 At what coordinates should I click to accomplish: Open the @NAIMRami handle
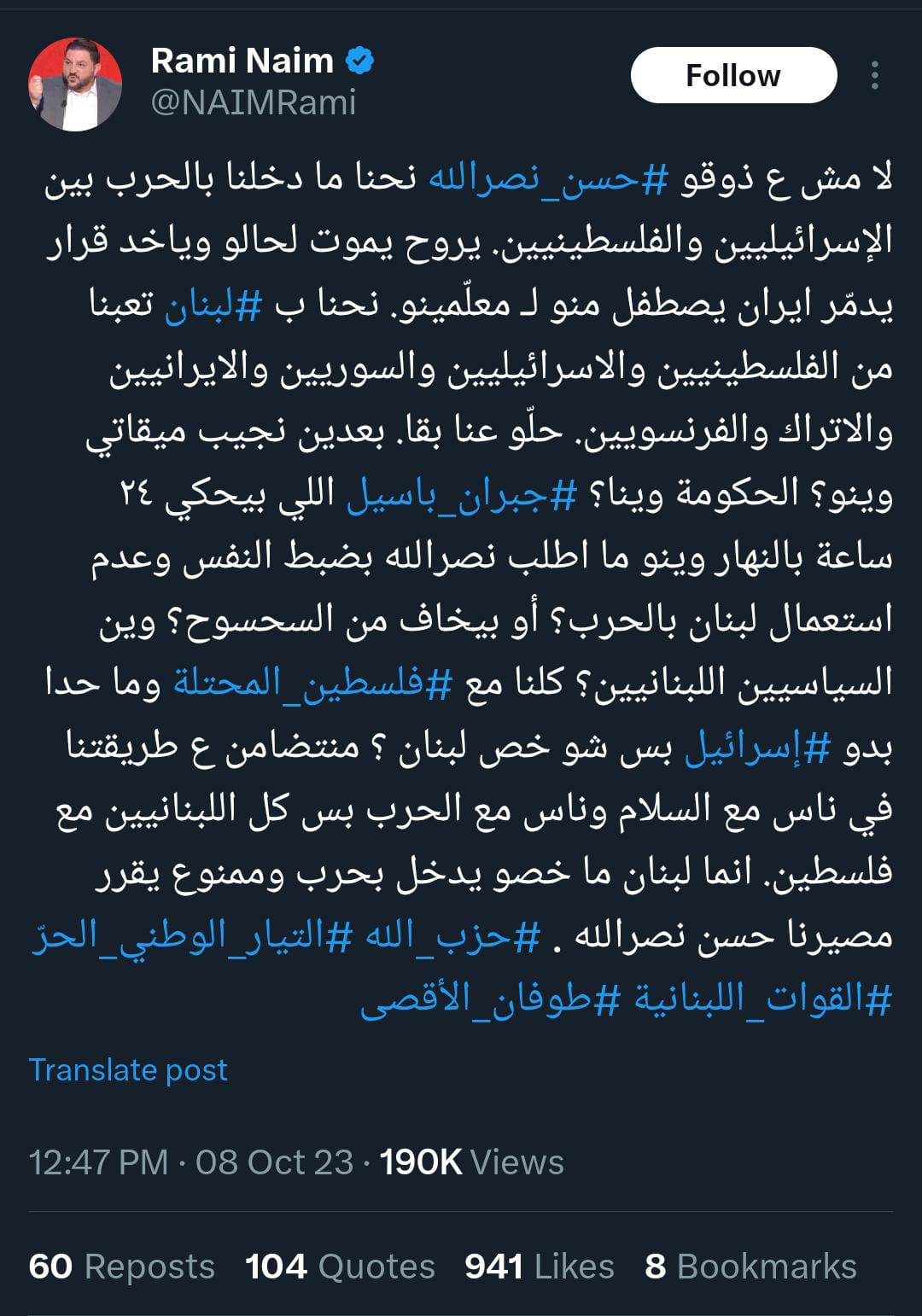[x=253, y=102]
